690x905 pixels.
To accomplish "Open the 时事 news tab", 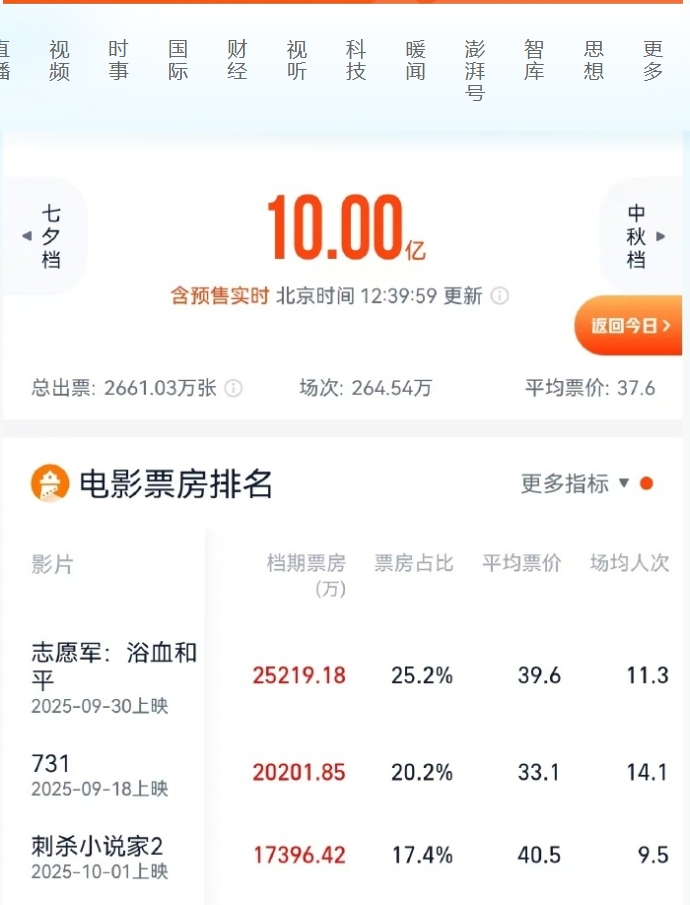I will tap(118, 60).
